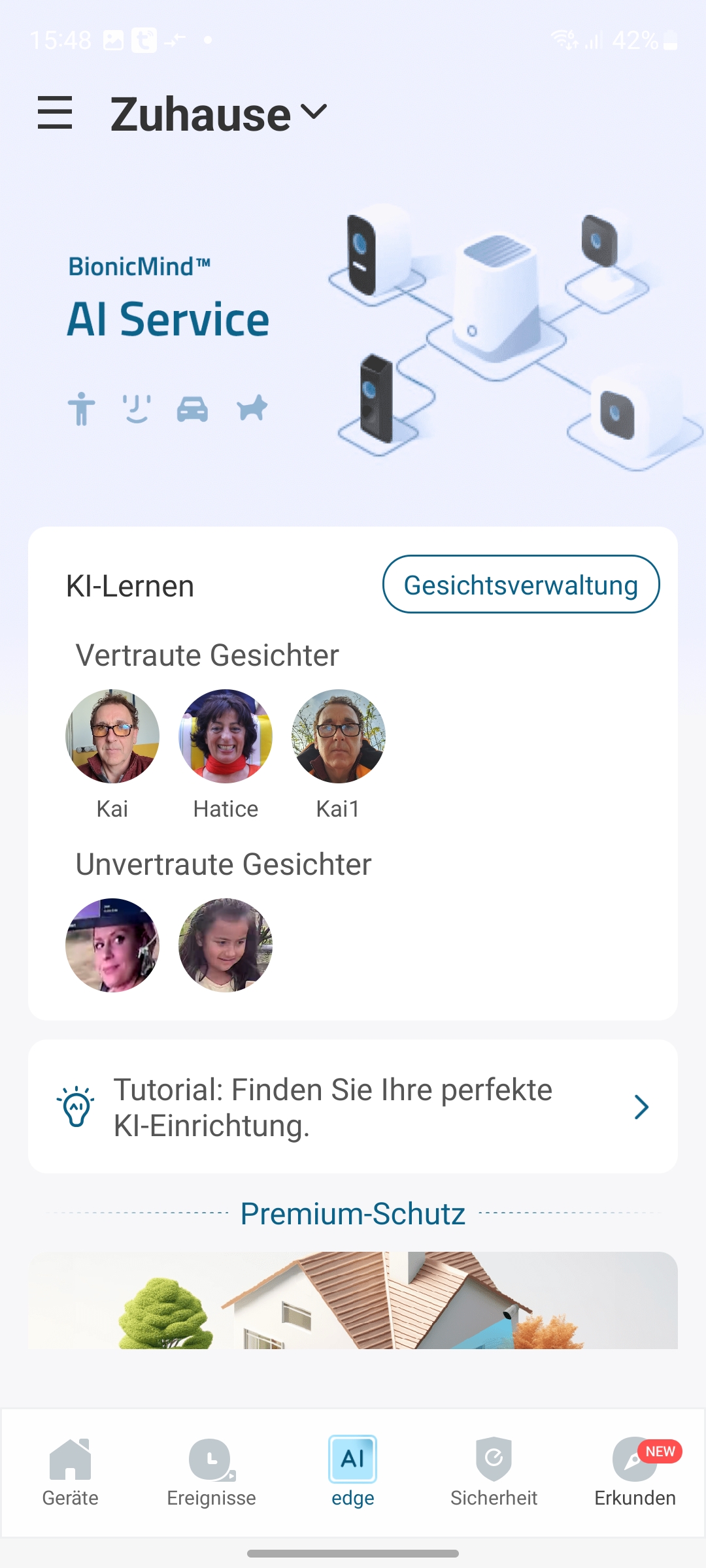Select the trusted face Kai1
706x1568 pixels.
click(x=338, y=736)
